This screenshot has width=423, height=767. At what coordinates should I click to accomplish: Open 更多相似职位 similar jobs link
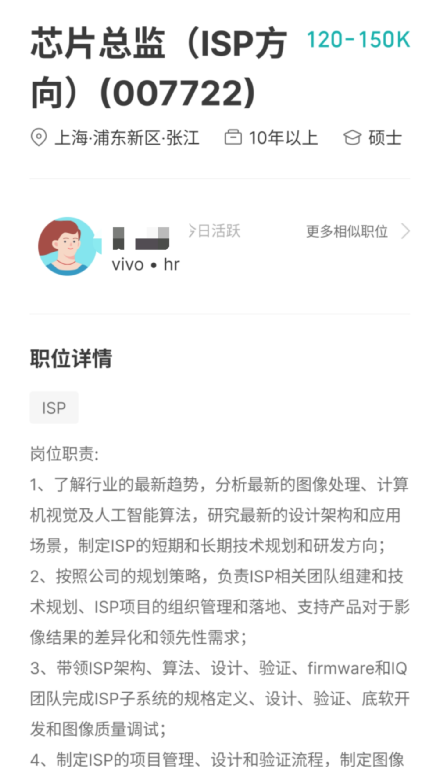tap(358, 231)
